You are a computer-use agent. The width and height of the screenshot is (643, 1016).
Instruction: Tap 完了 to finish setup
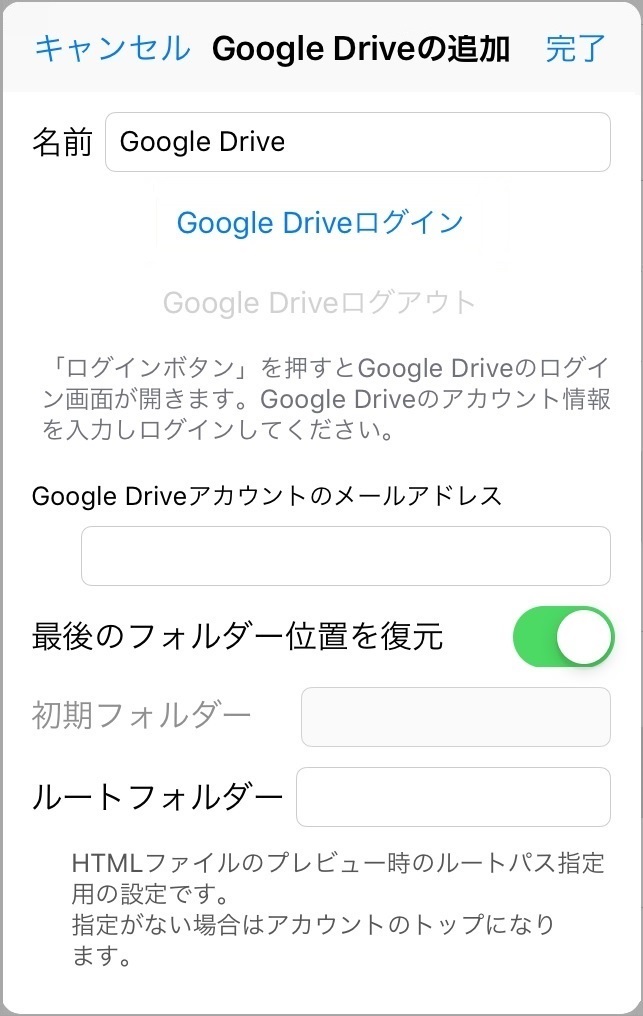point(576,48)
